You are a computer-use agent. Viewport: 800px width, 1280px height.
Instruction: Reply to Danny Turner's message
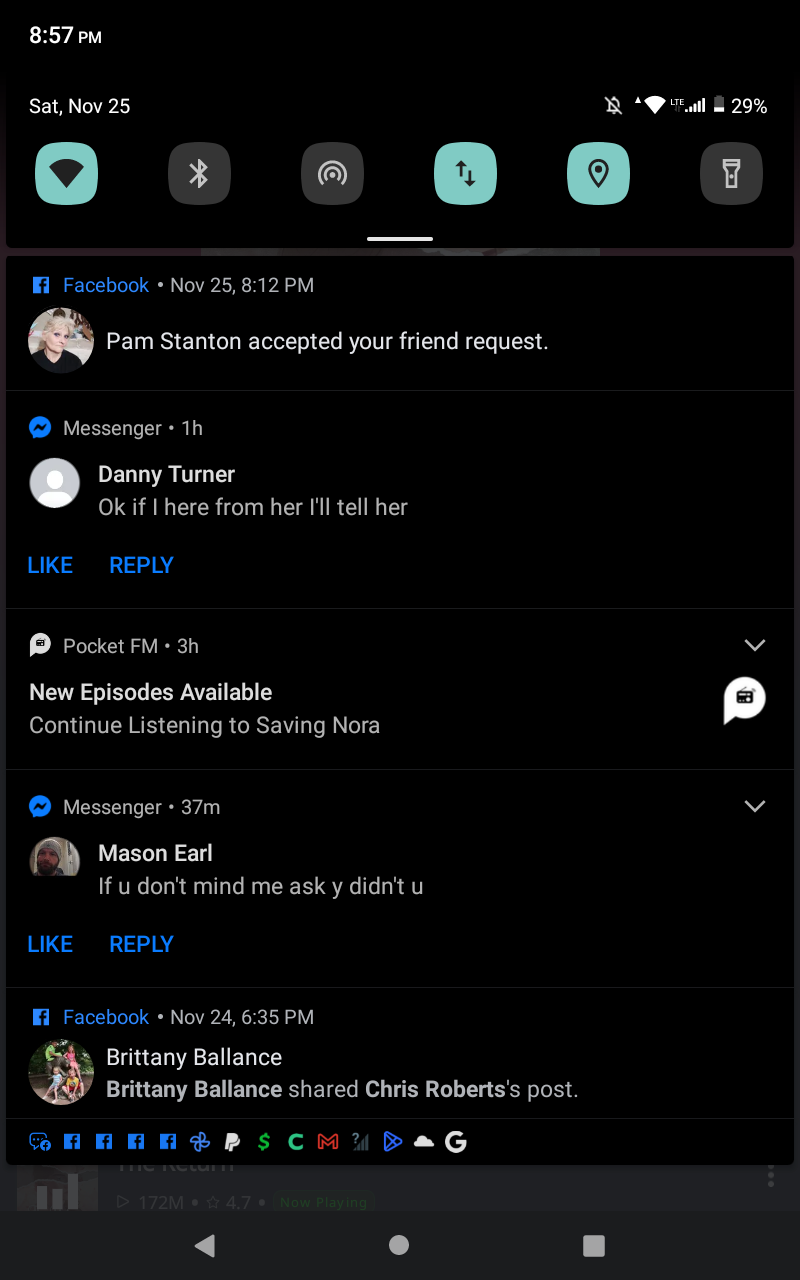coord(141,565)
